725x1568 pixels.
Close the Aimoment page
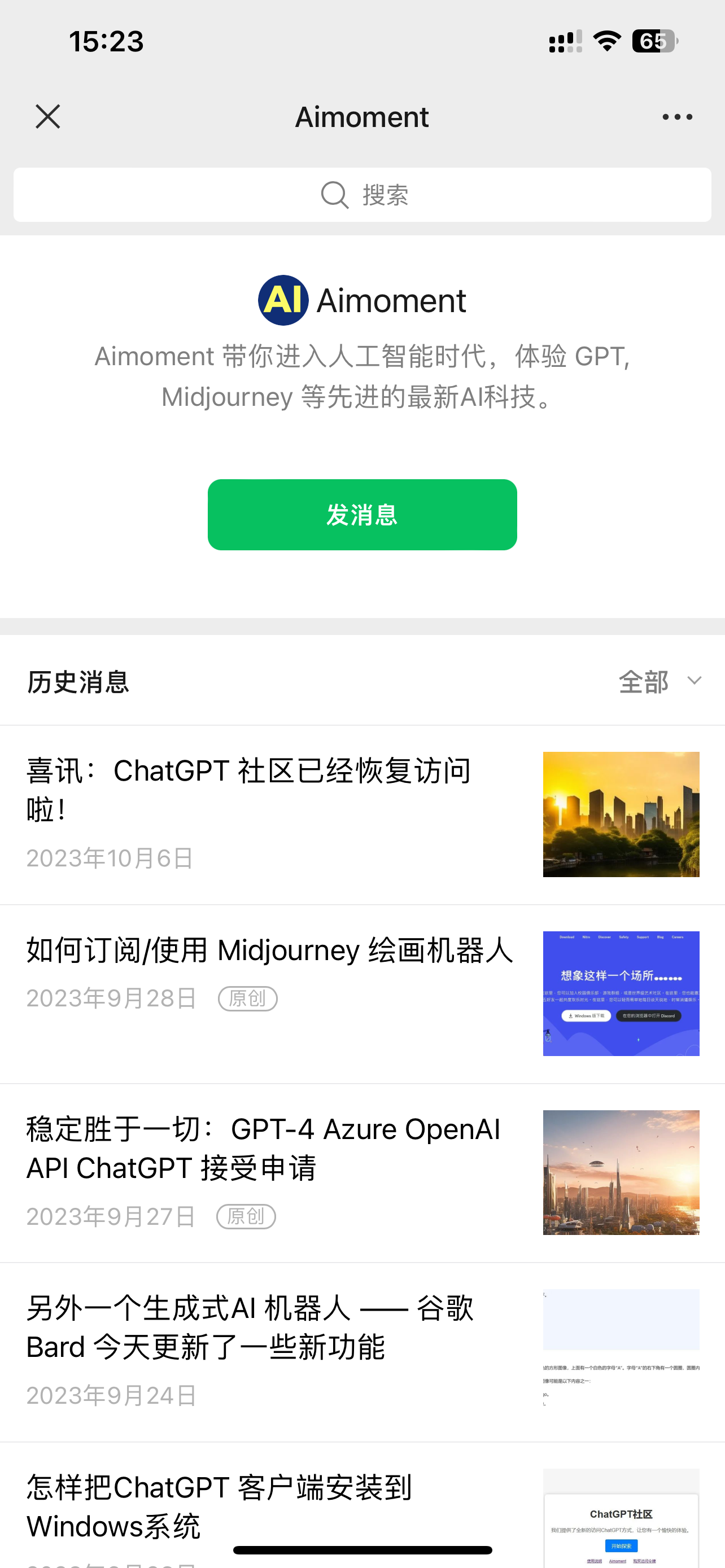tap(47, 116)
